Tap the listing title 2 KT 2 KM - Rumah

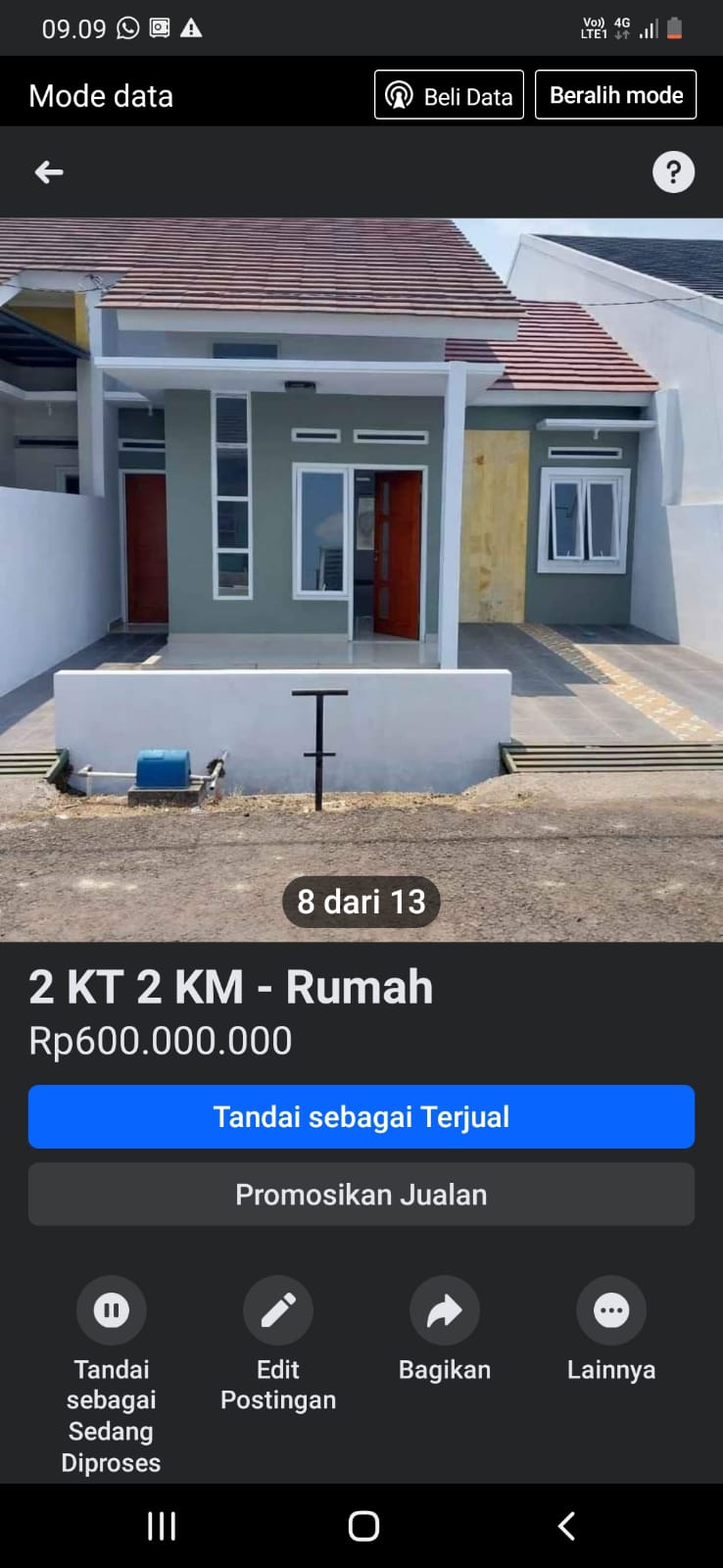[230, 987]
